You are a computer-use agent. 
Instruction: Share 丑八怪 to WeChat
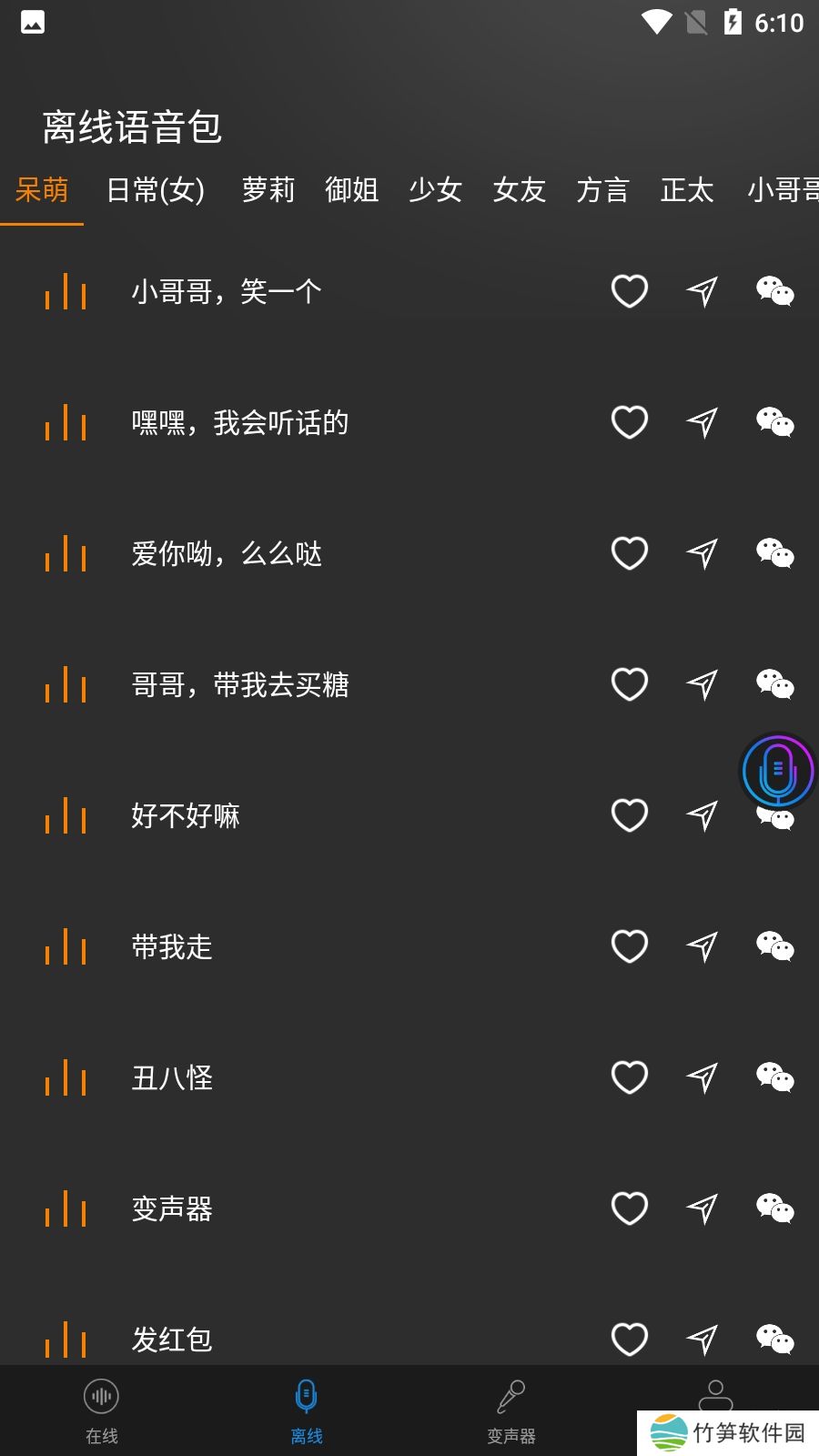[x=774, y=1077]
